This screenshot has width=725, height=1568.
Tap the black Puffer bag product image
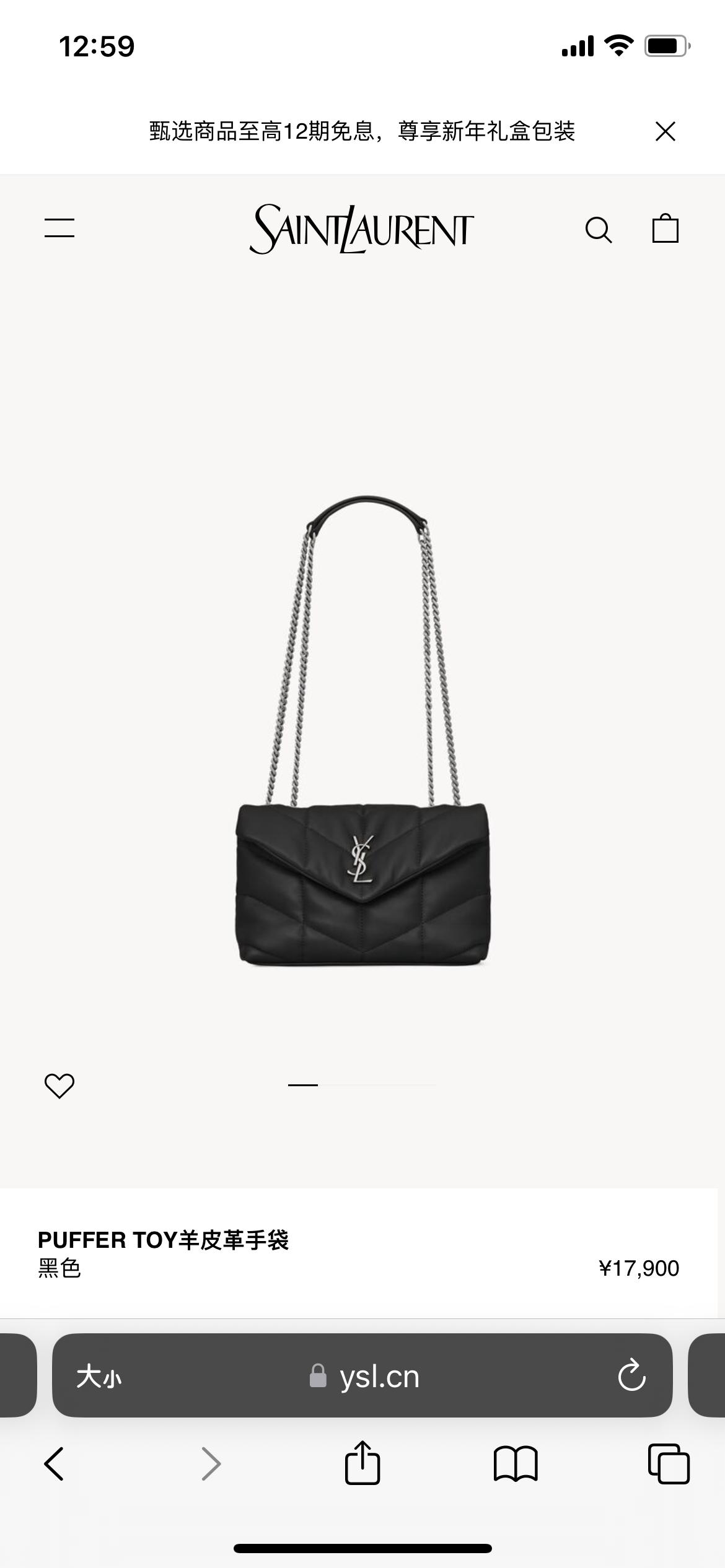coord(363,731)
